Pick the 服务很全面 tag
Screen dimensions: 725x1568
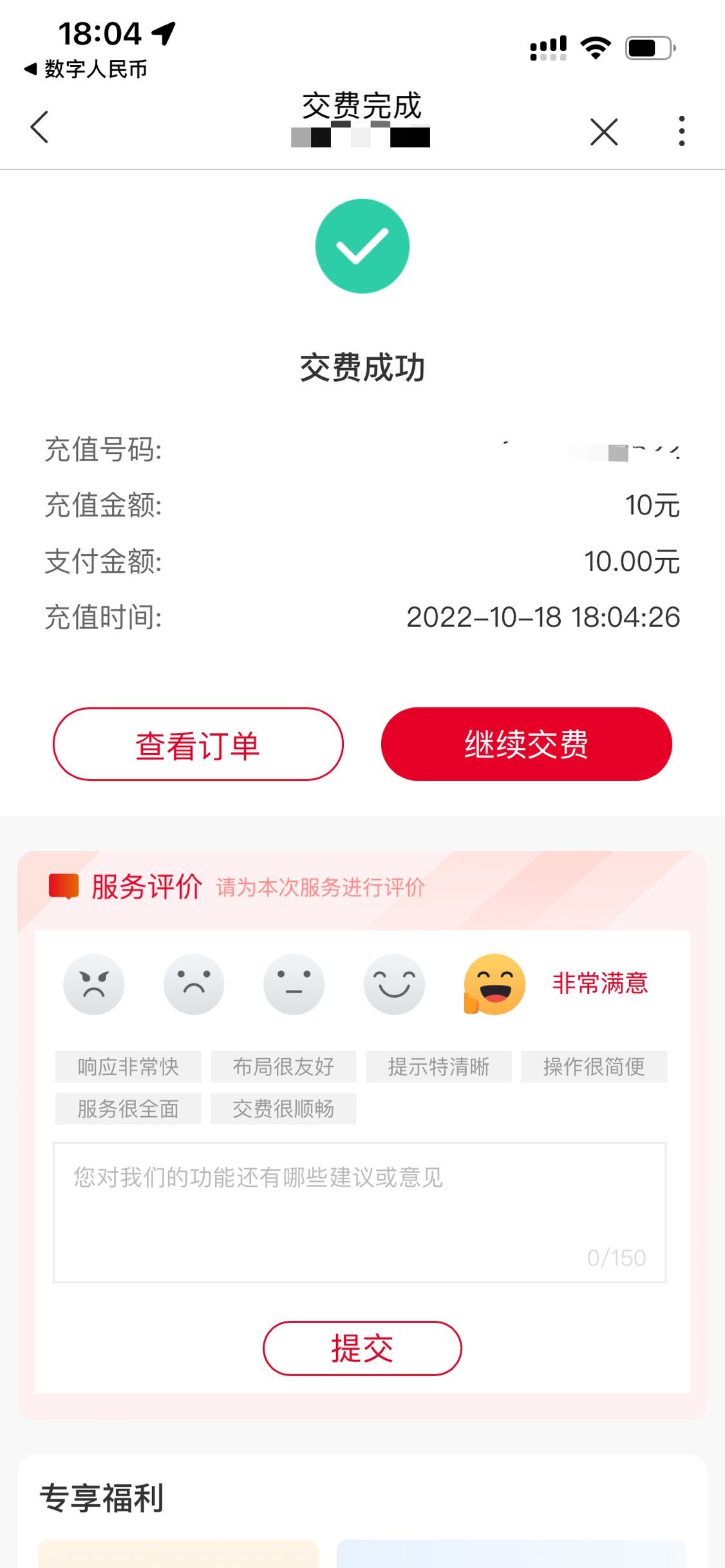pyautogui.click(x=128, y=1108)
